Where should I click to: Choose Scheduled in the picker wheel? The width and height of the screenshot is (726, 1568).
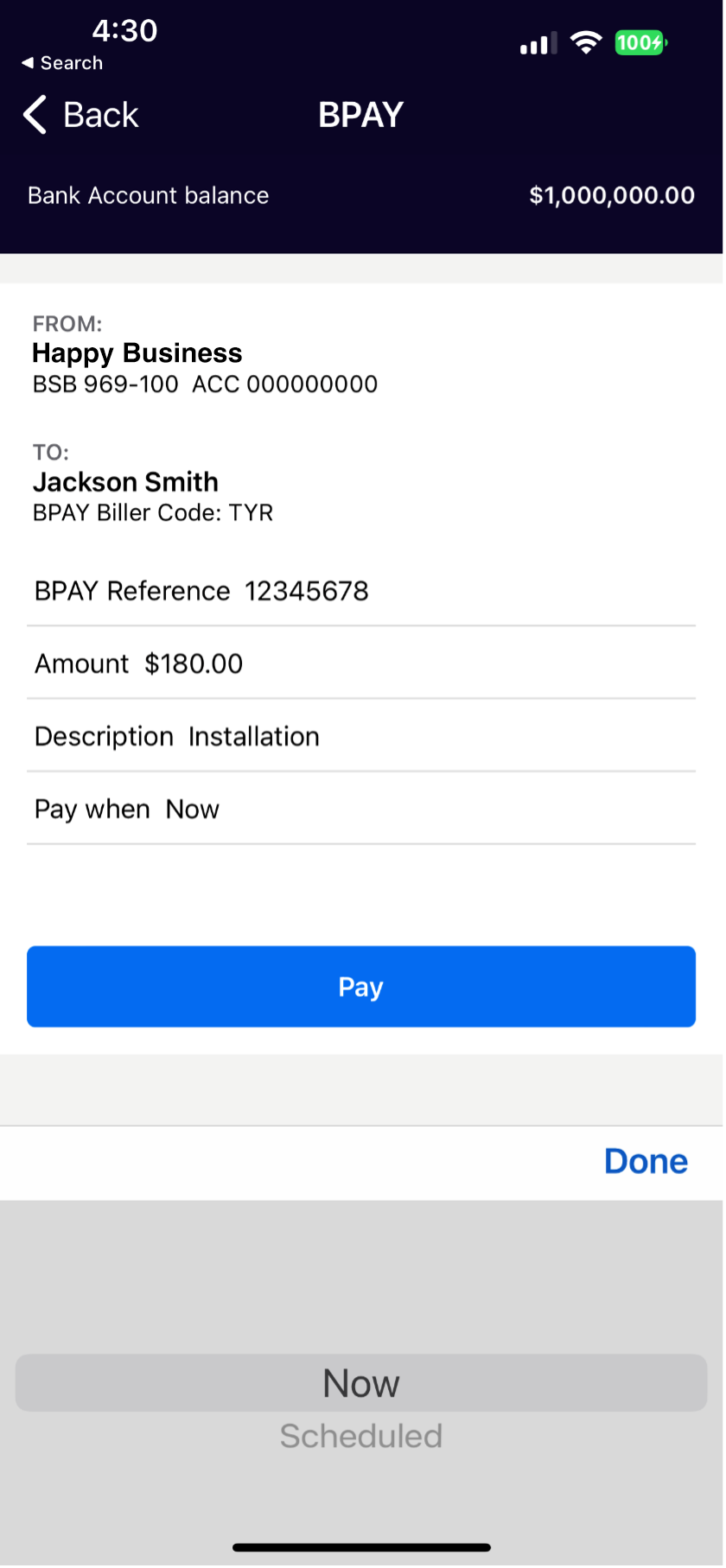(x=361, y=1437)
